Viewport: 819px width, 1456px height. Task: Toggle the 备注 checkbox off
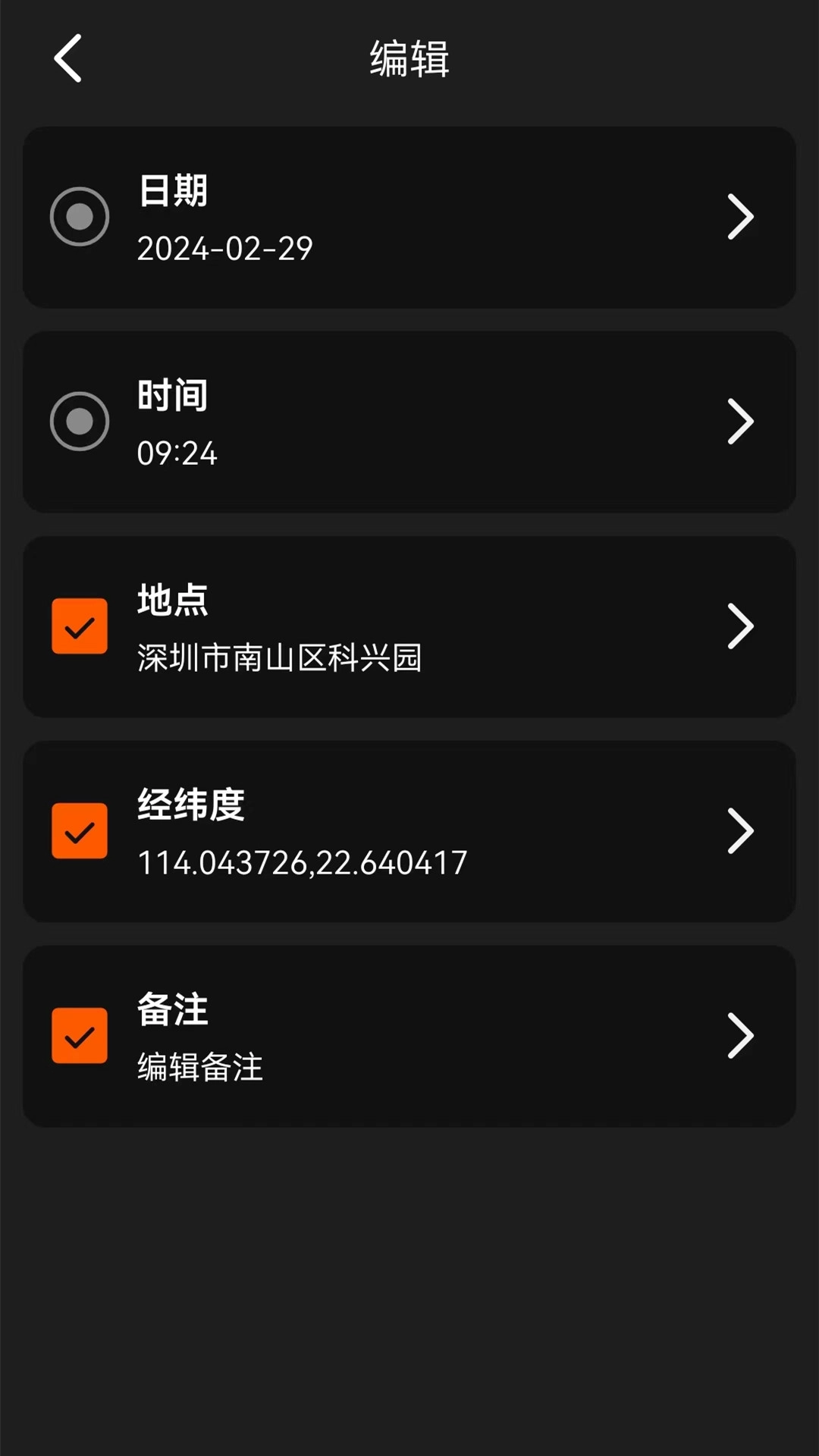point(79,1036)
